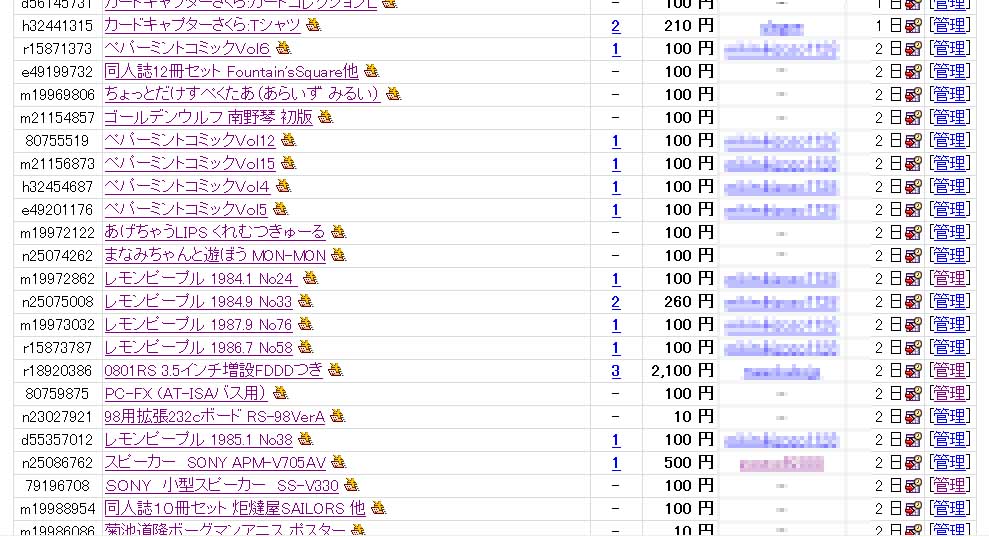Open SONY 小型スピーカー SS-V330 listing
This screenshot has width=989, height=537.
[221, 485]
